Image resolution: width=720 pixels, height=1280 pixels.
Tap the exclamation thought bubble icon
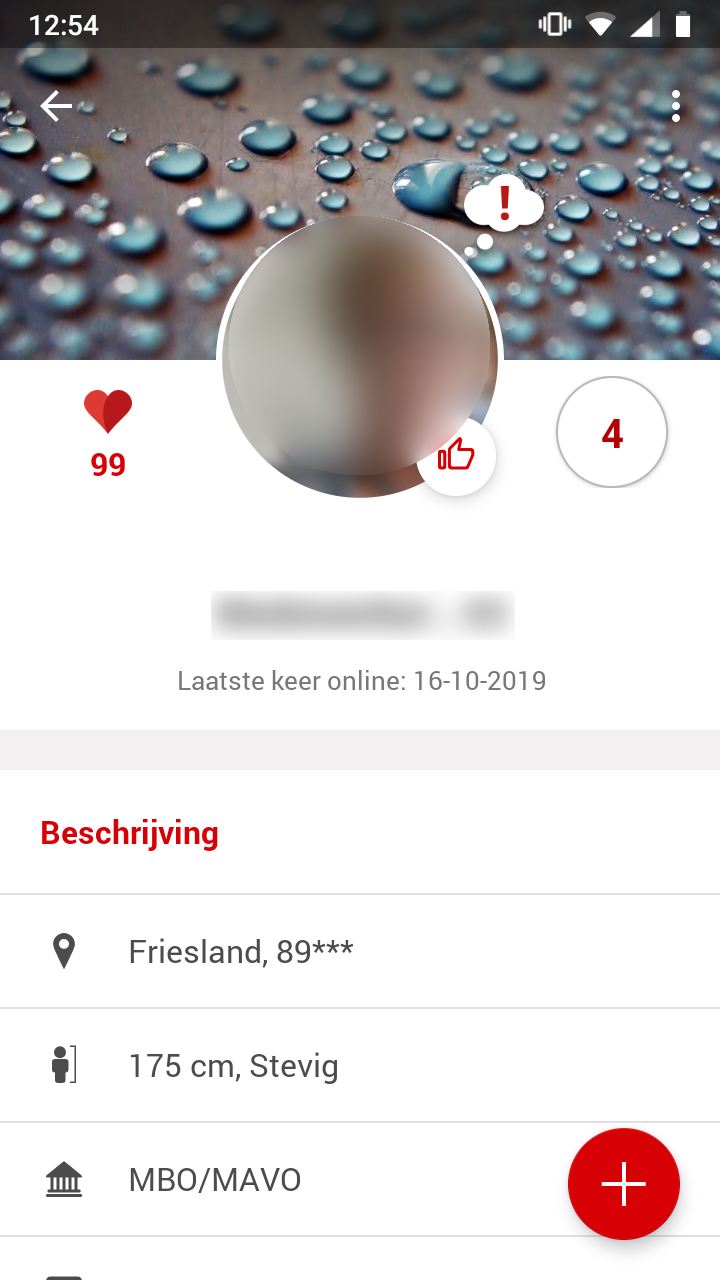[503, 202]
